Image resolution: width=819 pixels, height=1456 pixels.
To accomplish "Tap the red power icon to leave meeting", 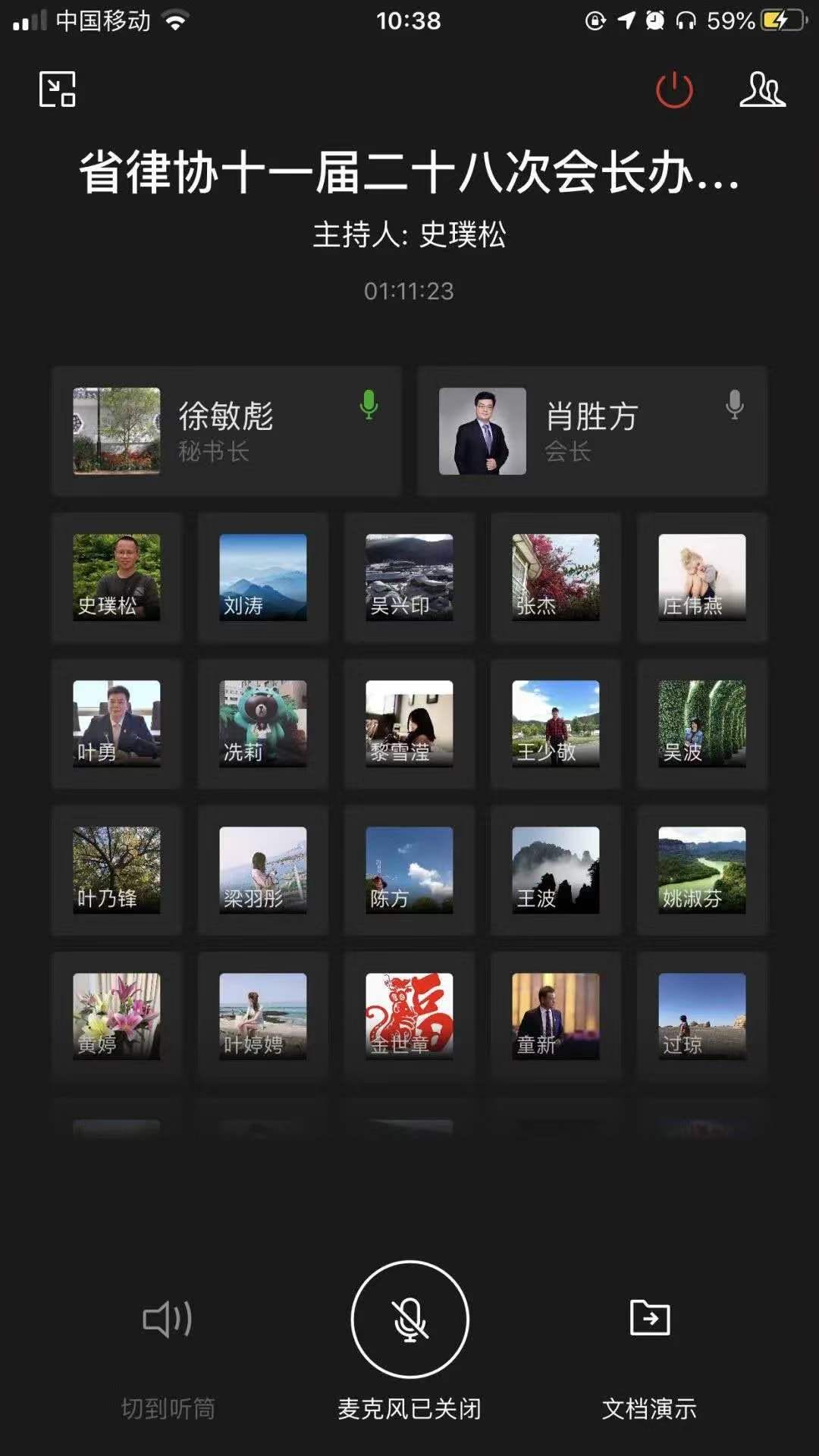I will (x=674, y=90).
